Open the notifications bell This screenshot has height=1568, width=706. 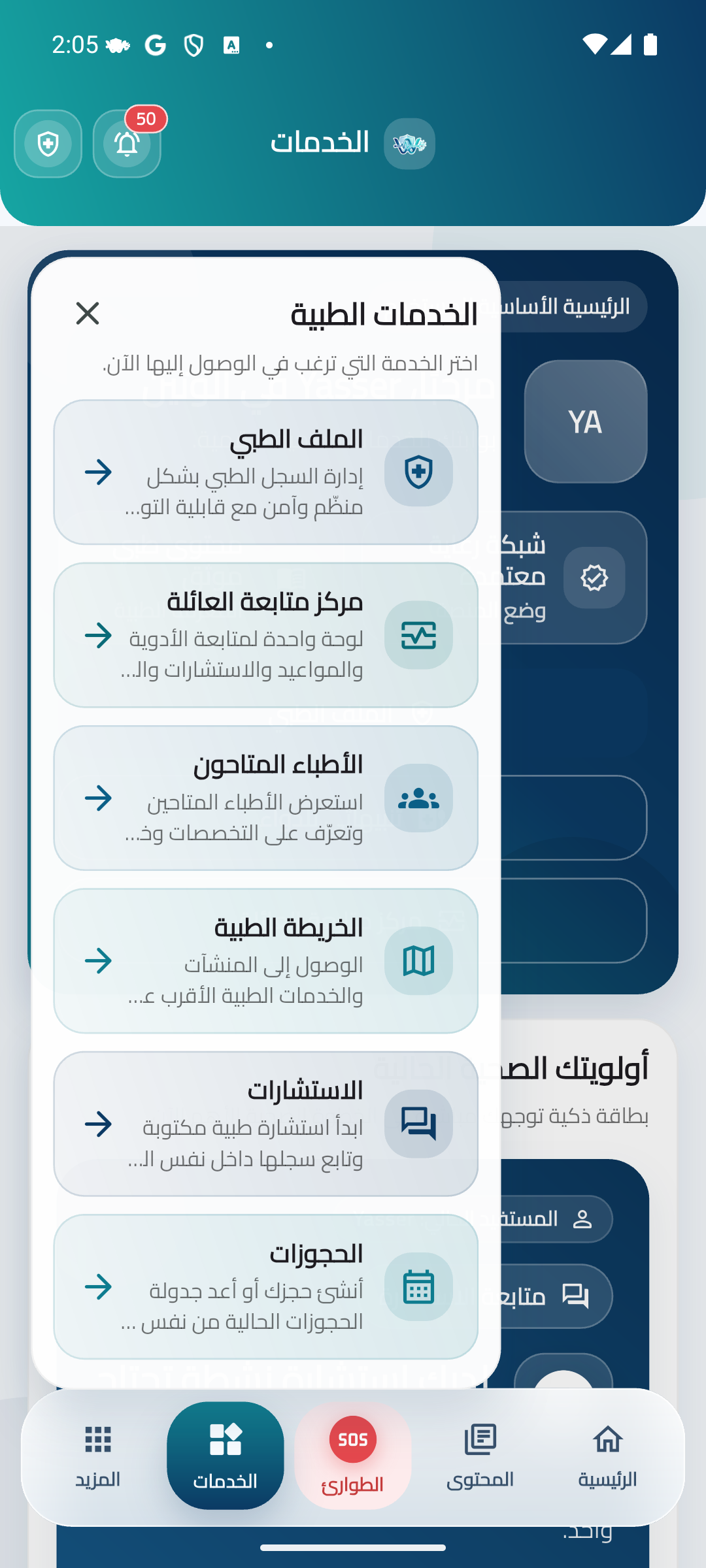(127, 144)
